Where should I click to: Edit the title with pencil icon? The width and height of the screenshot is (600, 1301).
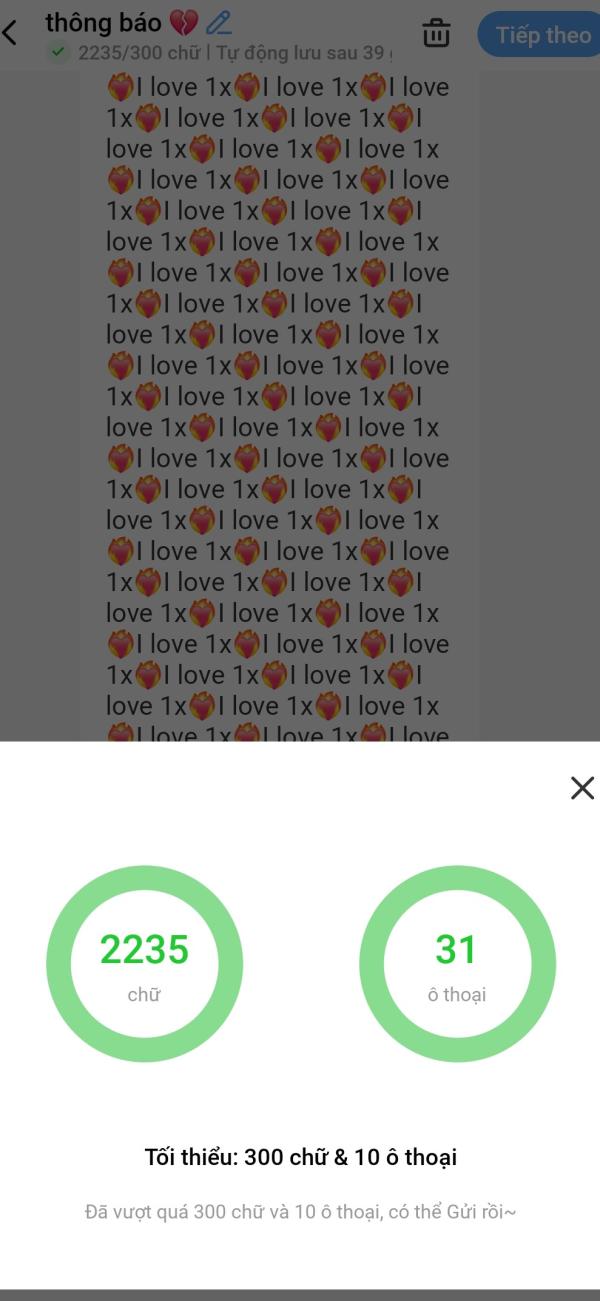pyautogui.click(x=218, y=21)
